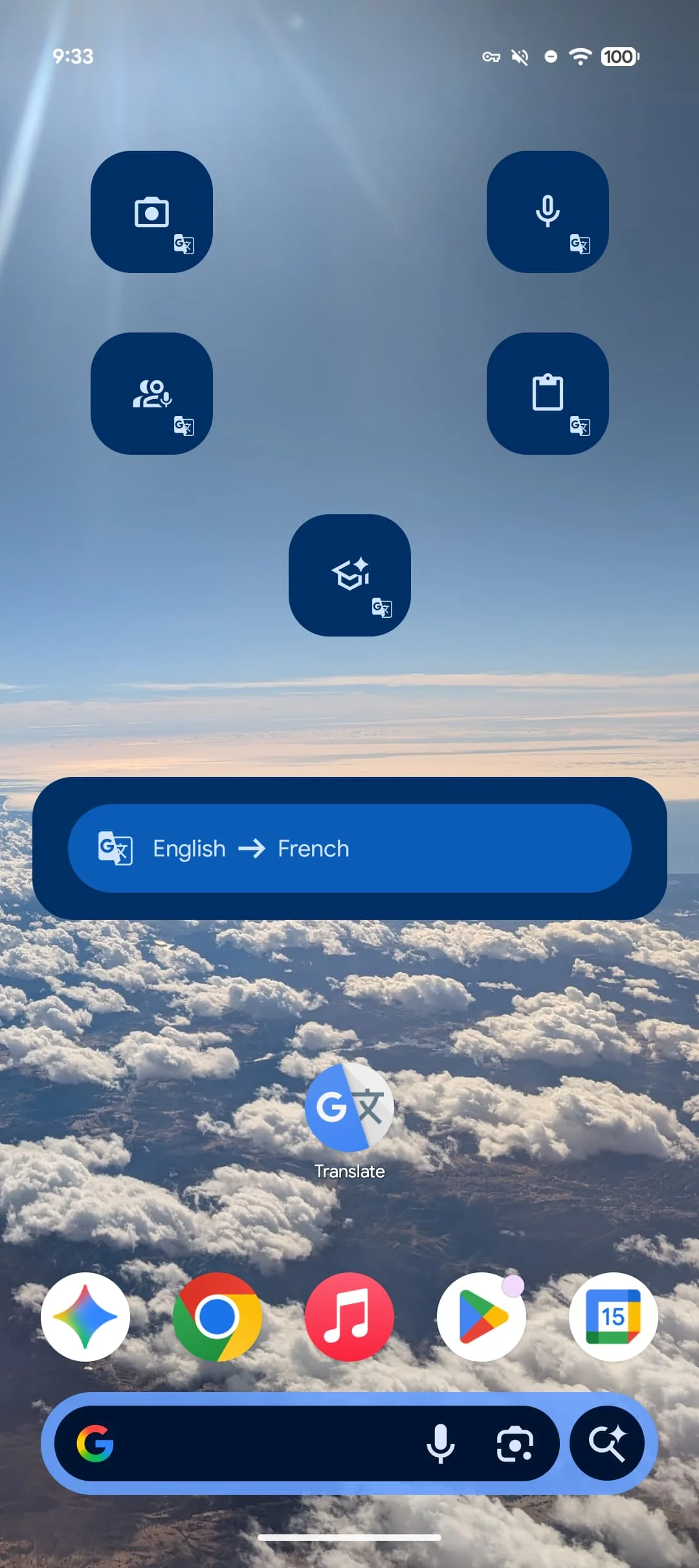Launch the Chrome browser

(x=217, y=1316)
